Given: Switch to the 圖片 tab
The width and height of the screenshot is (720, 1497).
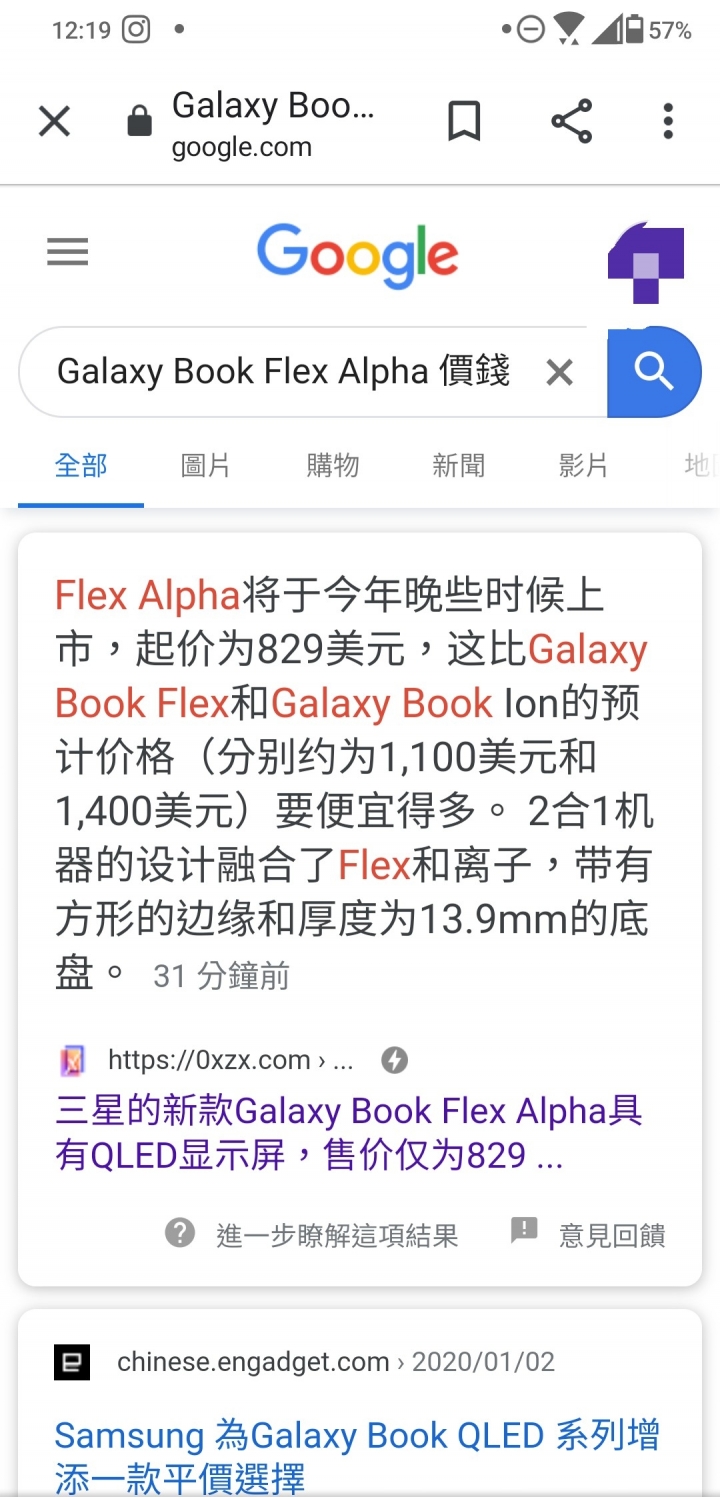Looking at the screenshot, I should pos(206,465).
